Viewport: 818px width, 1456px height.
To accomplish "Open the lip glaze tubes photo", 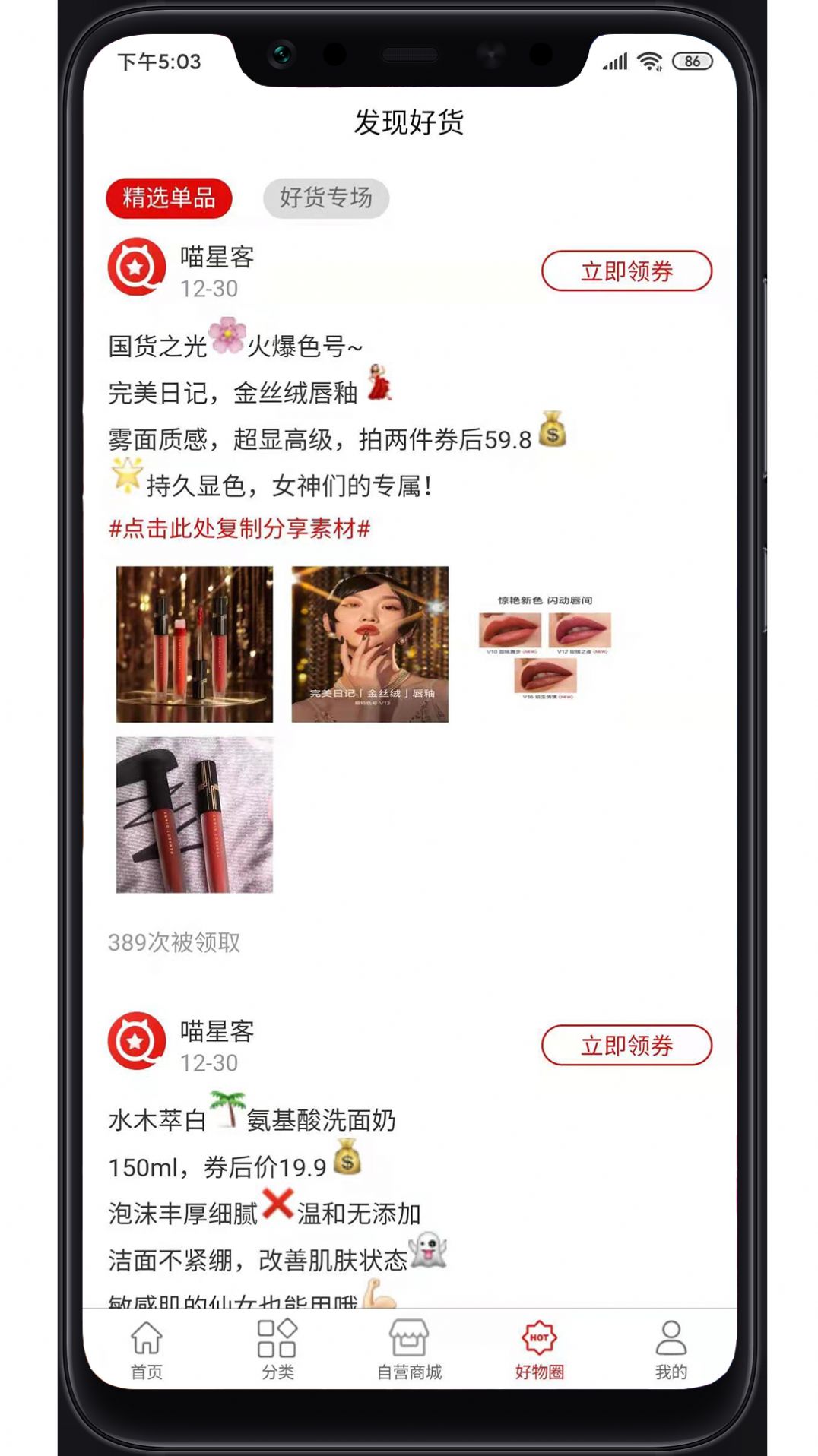I will [x=195, y=644].
